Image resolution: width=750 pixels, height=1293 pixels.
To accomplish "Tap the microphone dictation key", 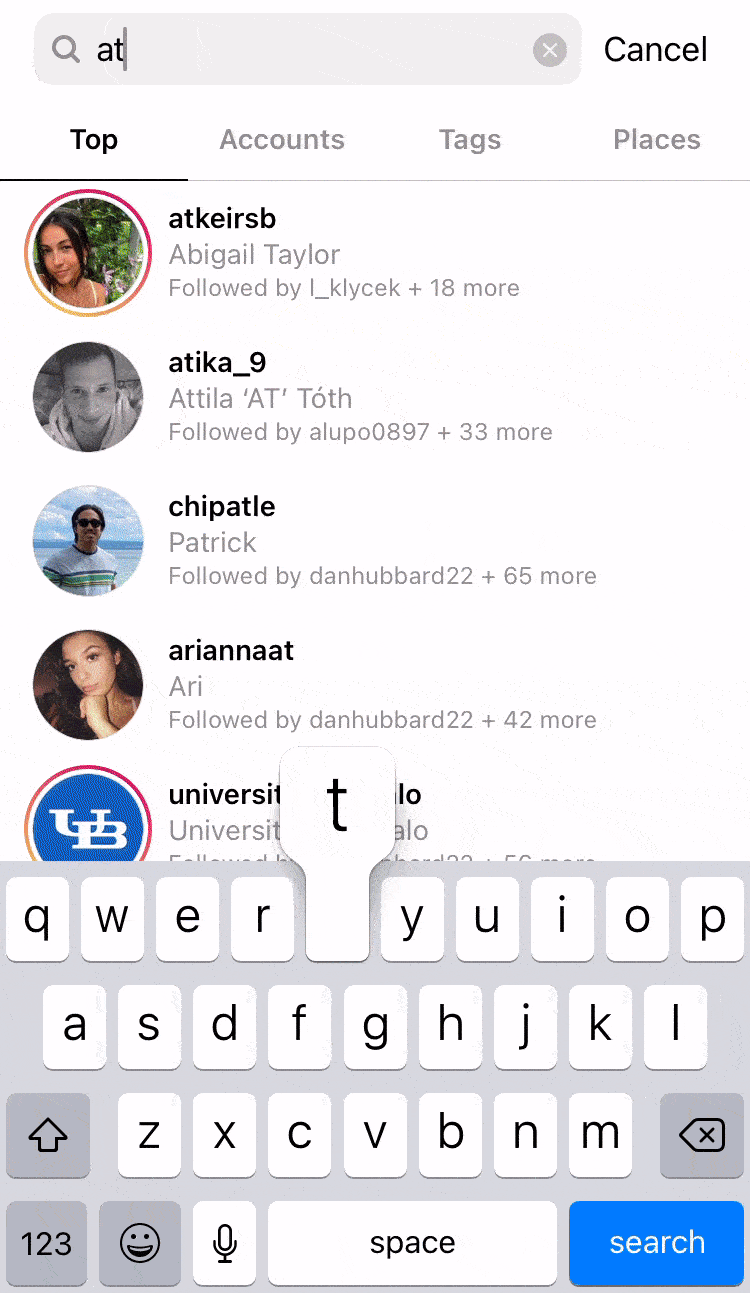I will coord(225,1243).
